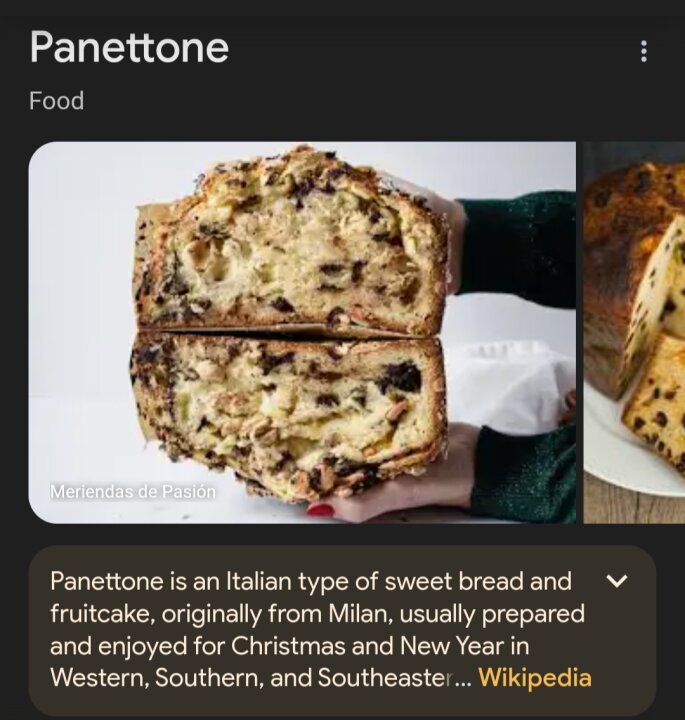Open the three-dot overflow menu

tap(643, 51)
